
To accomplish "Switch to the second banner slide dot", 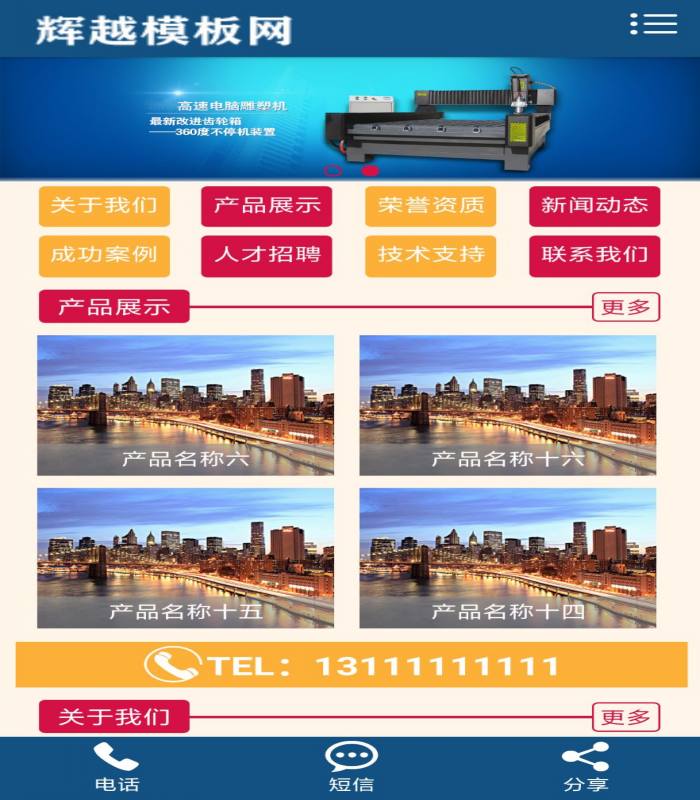I will click(x=370, y=170).
